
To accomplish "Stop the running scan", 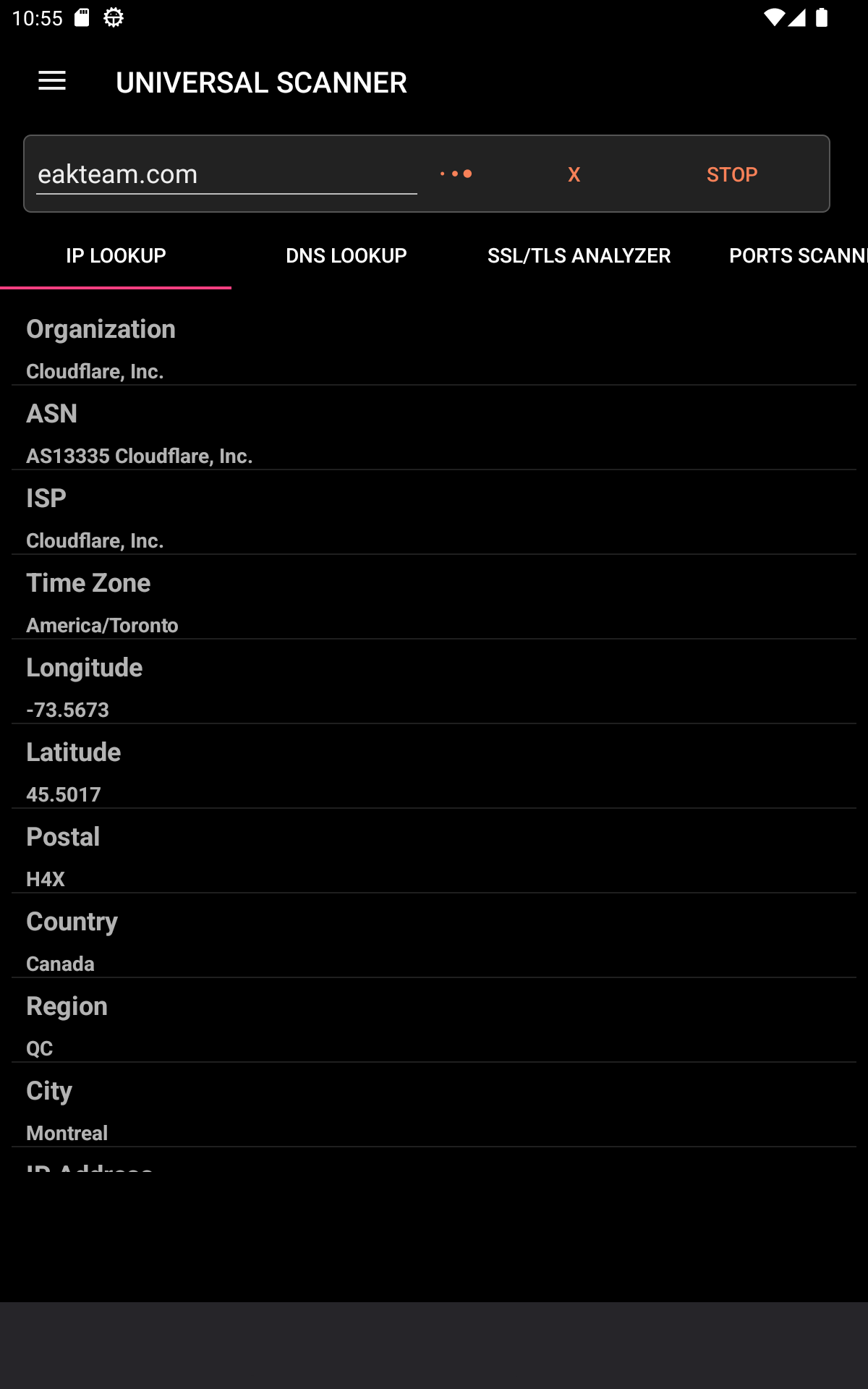I will (732, 174).
